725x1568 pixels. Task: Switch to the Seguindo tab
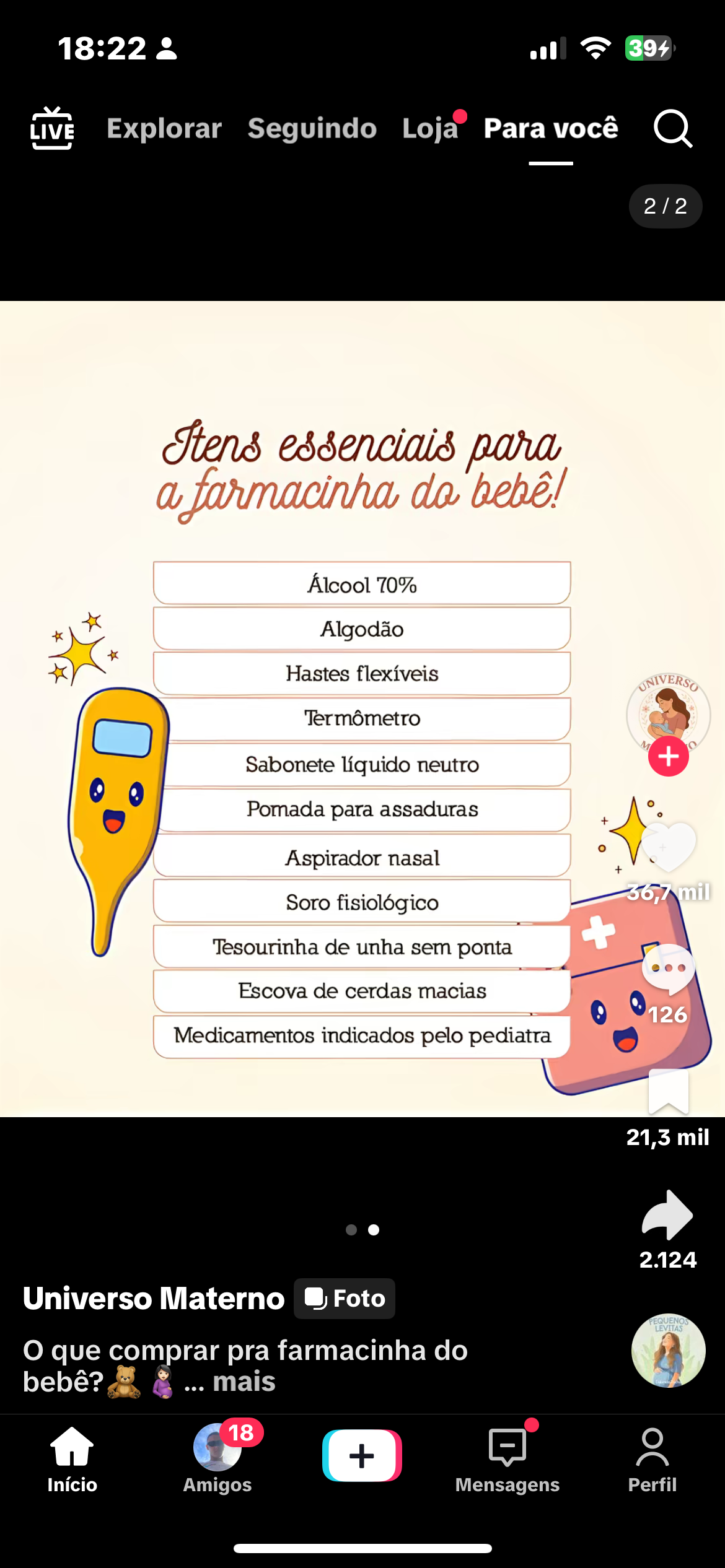click(x=312, y=129)
